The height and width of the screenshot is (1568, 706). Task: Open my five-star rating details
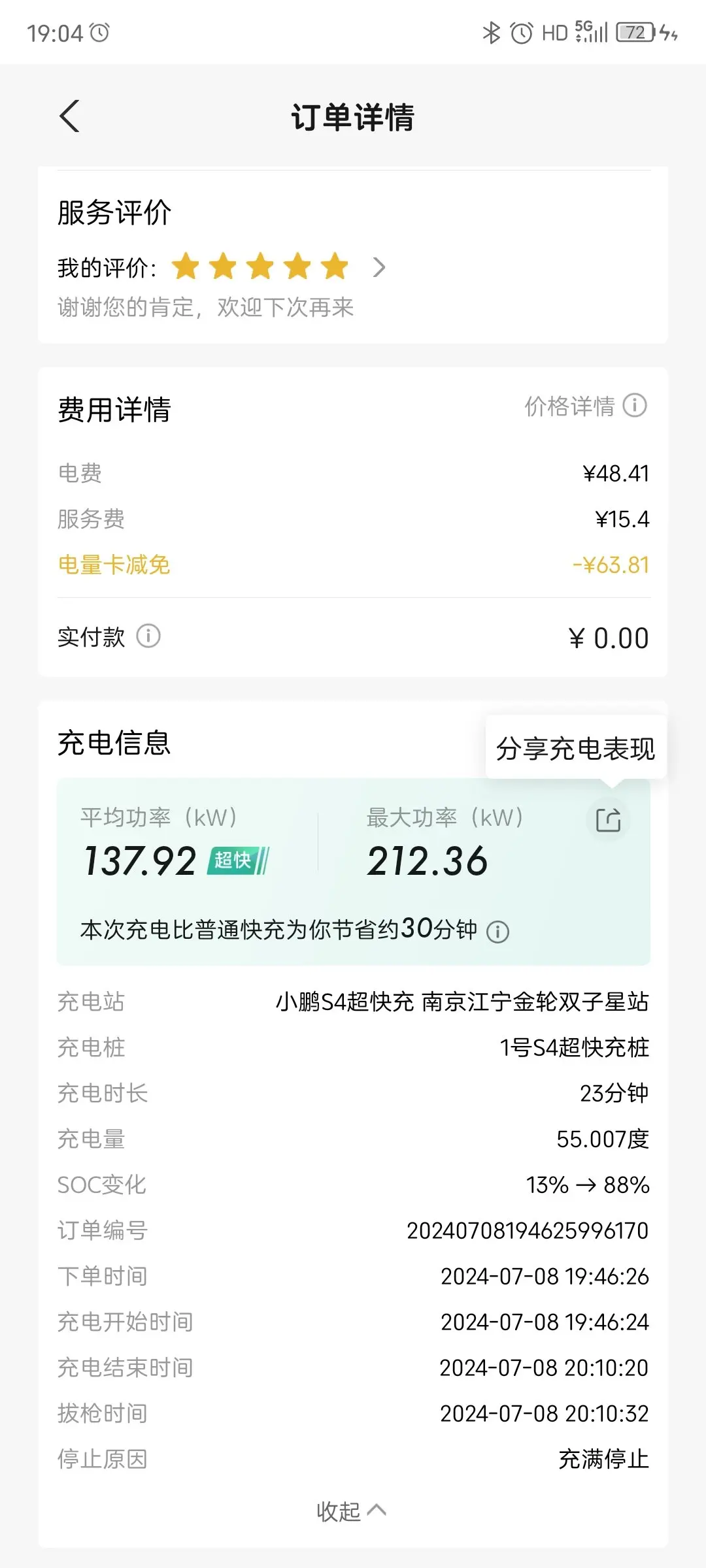click(379, 267)
